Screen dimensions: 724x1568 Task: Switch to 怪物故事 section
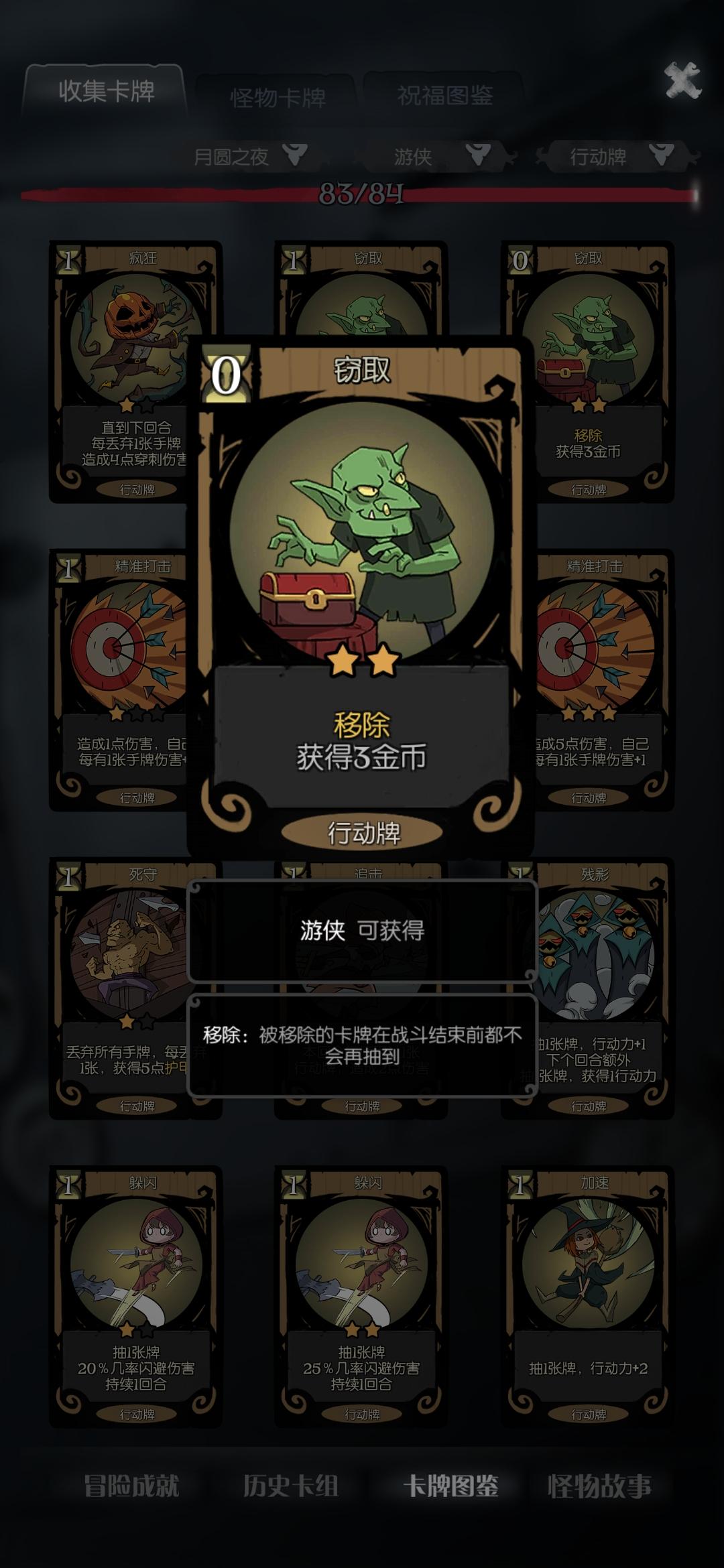tap(599, 1486)
